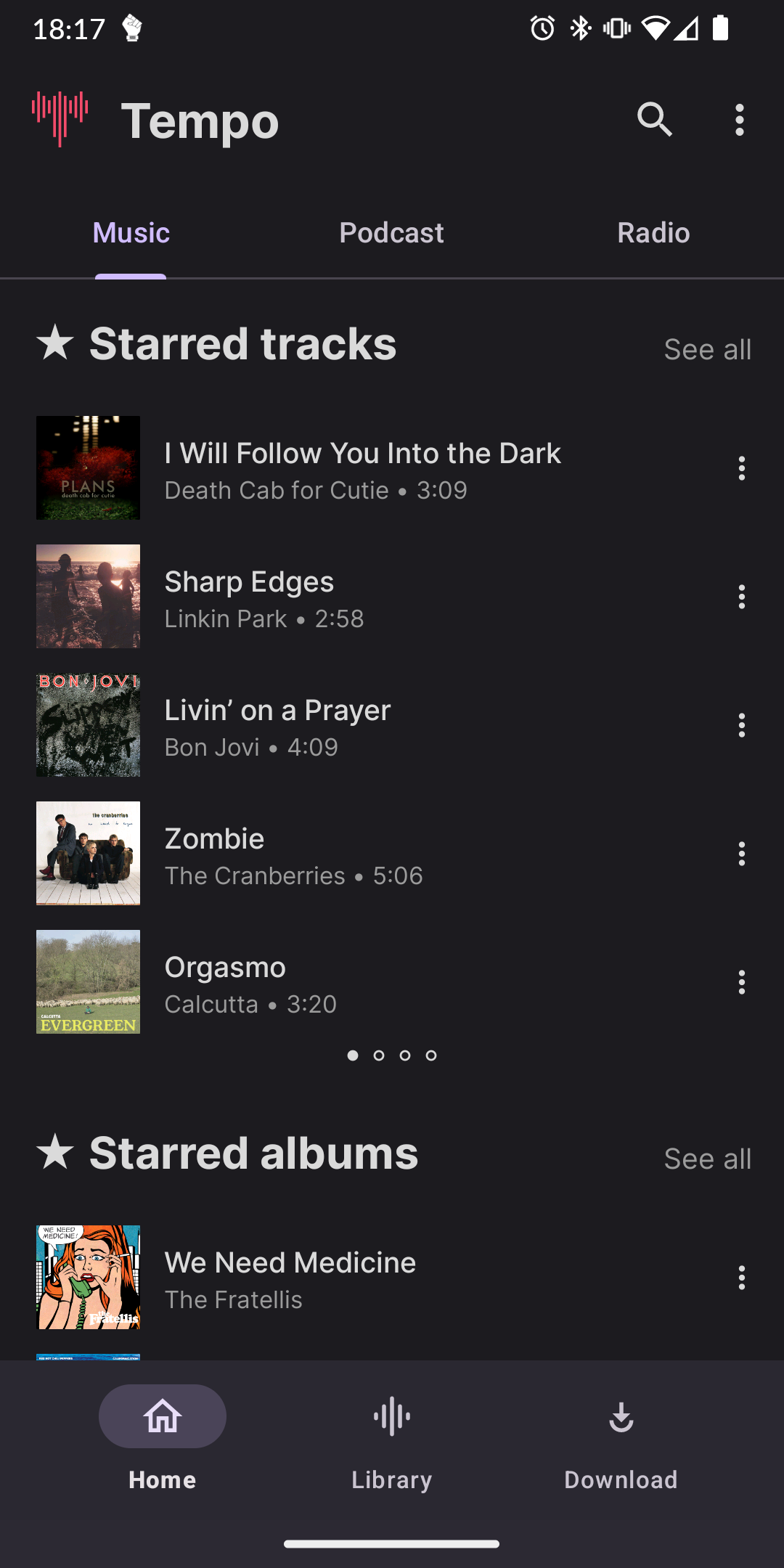See all starred albums
Viewport: 784px width, 1568px height.
[x=707, y=1159]
